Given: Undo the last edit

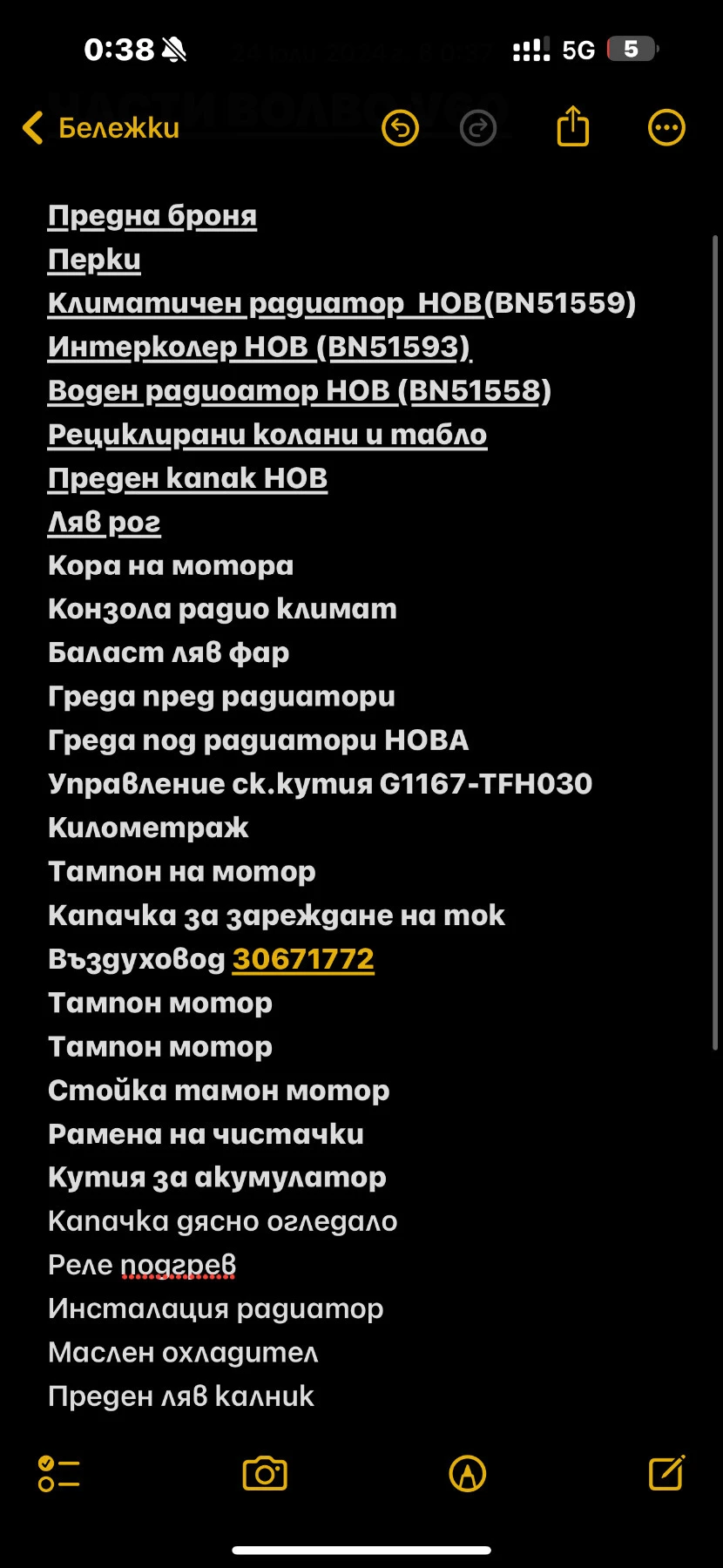Looking at the screenshot, I should click(x=400, y=129).
